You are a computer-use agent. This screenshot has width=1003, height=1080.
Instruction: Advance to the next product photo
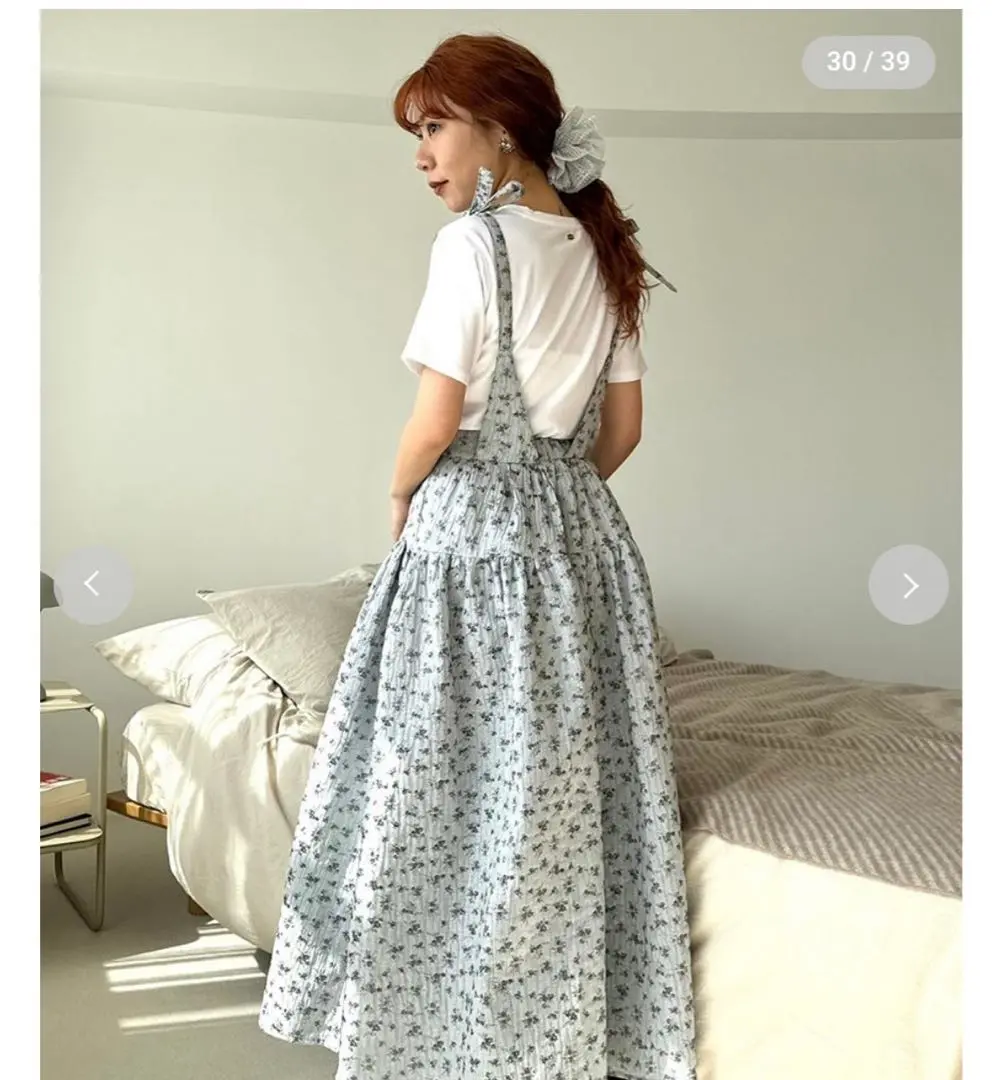(908, 585)
